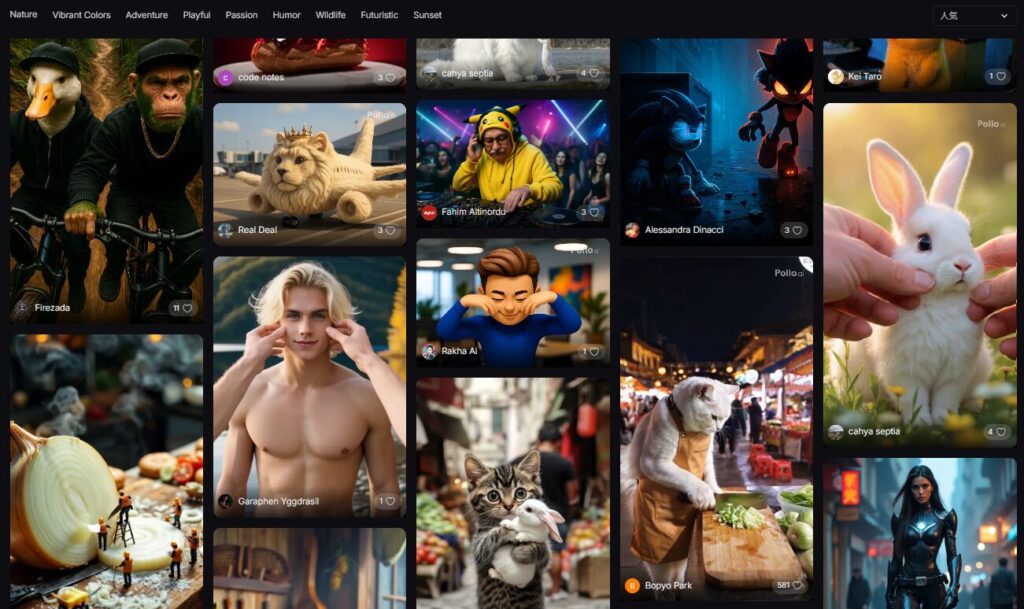Filter by the Adventure category
The image size is (1024, 609).
point(147,15)
